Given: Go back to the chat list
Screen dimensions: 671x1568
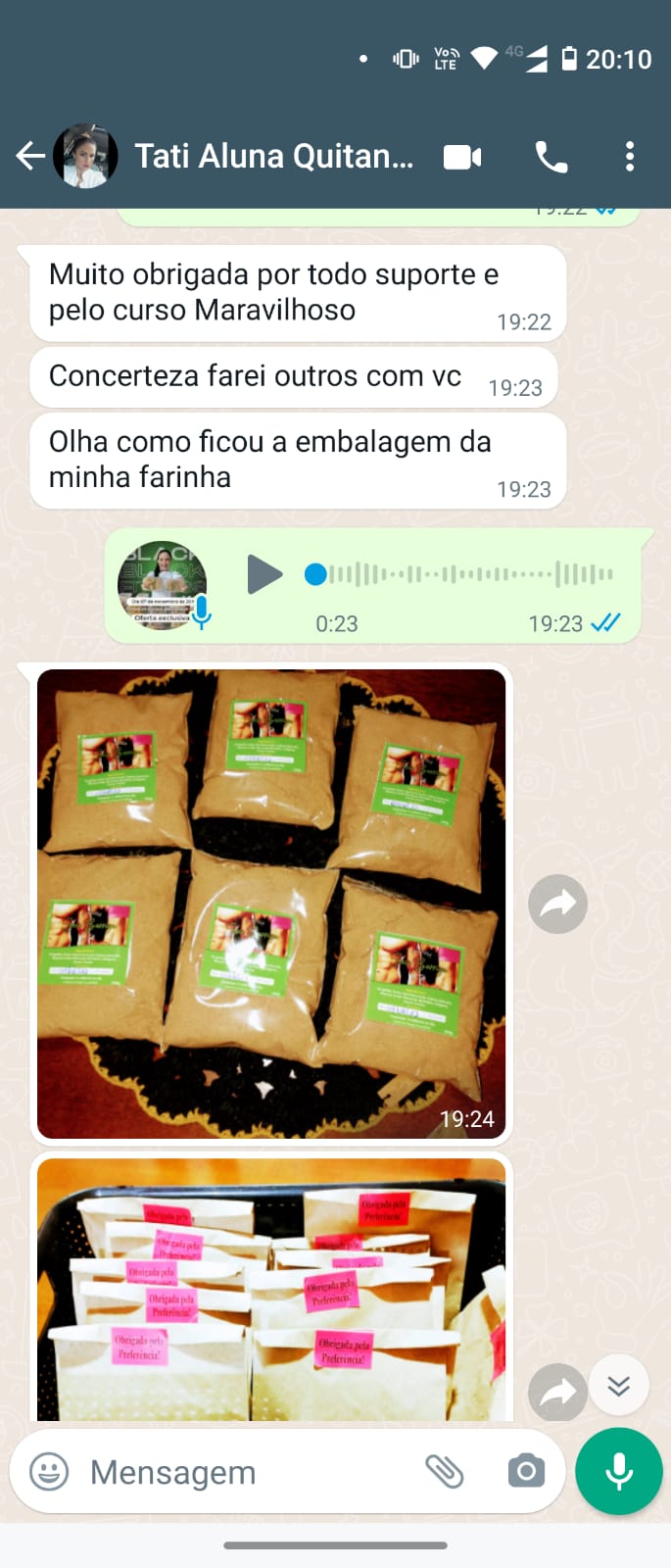Looking at the screenshot, I should [x=30, y=156].
